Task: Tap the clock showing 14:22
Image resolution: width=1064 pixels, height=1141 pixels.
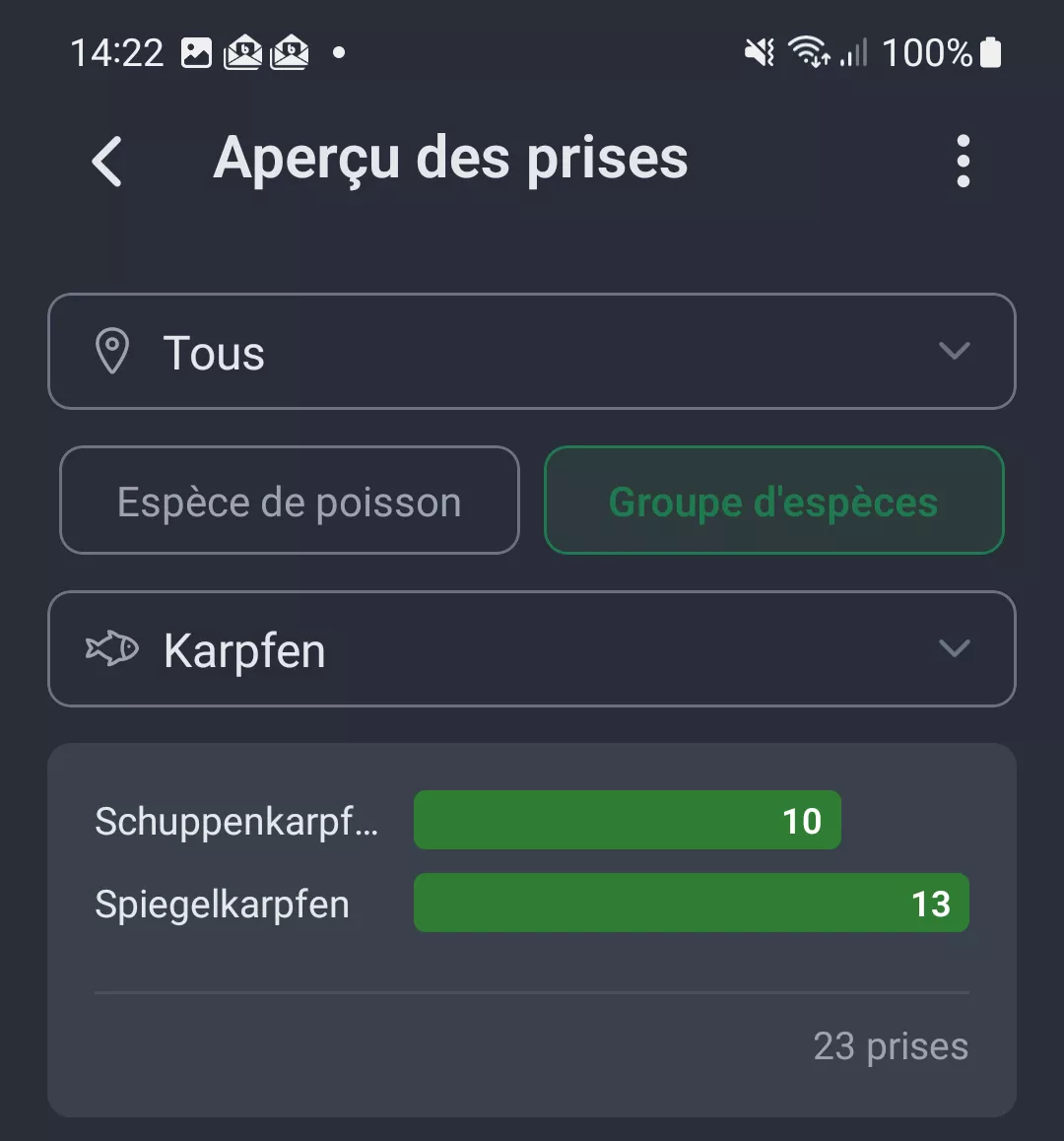Action: (x=116, y=52)
